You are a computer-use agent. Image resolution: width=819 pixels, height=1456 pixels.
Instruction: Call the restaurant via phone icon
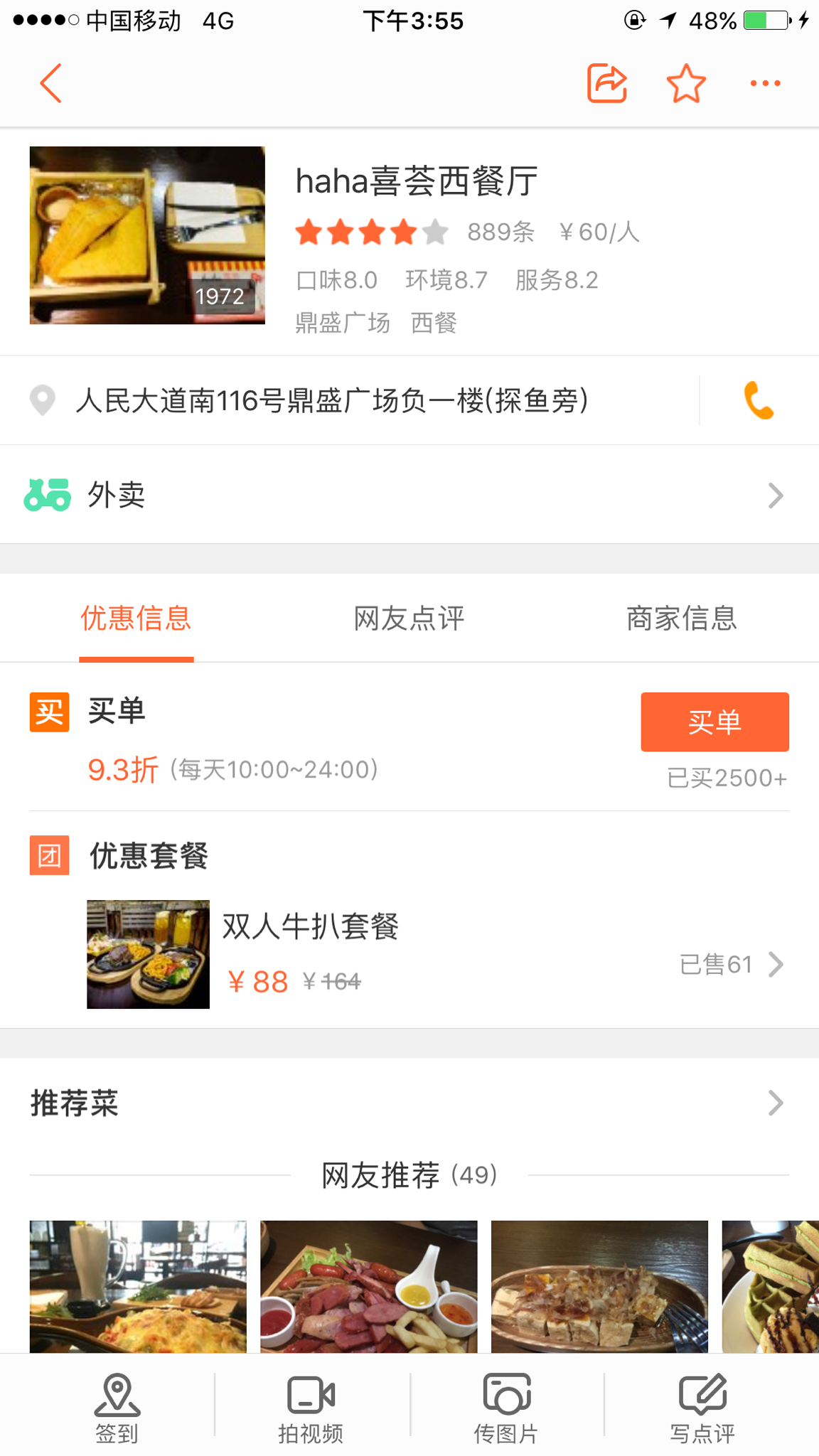click(759, 400)
